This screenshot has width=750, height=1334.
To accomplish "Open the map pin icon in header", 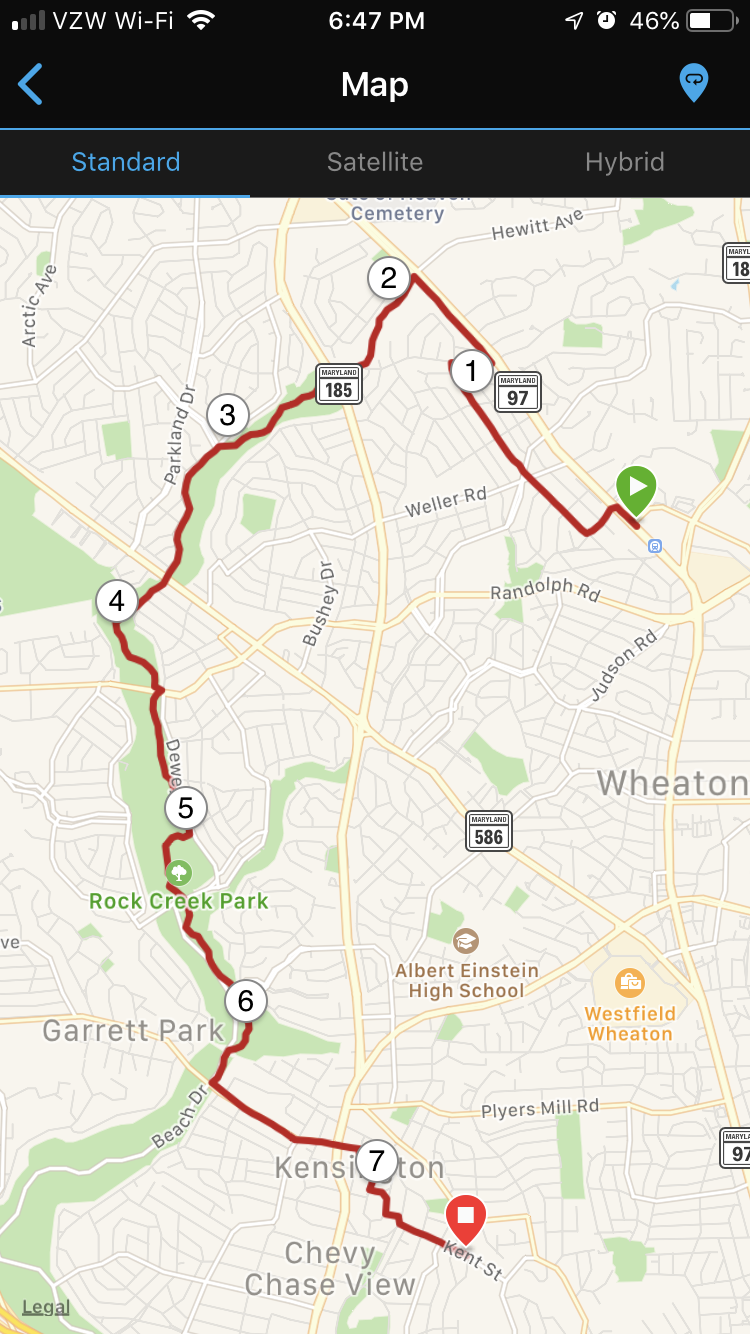I will pyautogui.click(x=693, y=83).
